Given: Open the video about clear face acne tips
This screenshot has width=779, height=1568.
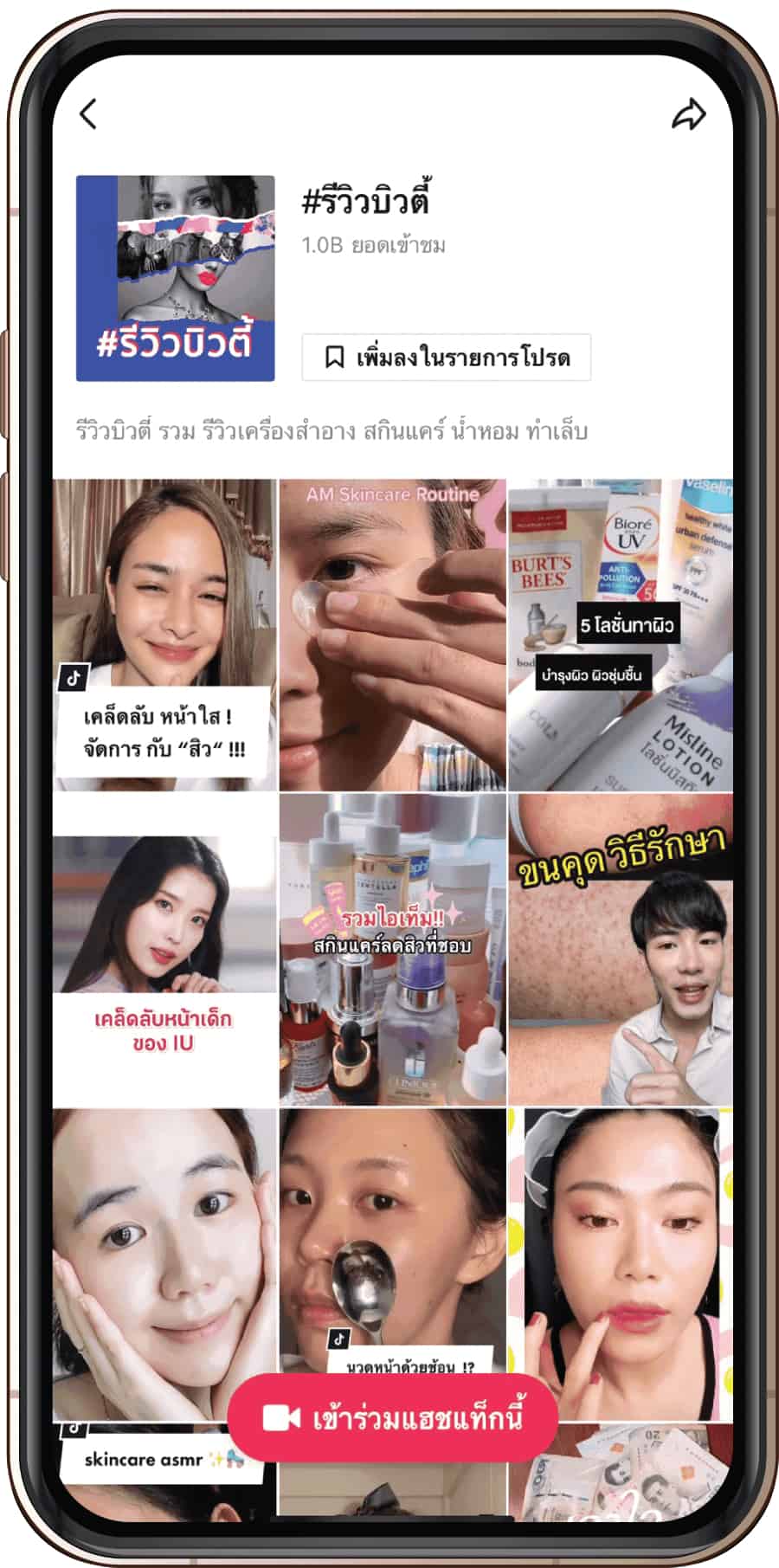Looking at the screenshot, I should coord(164,635).
